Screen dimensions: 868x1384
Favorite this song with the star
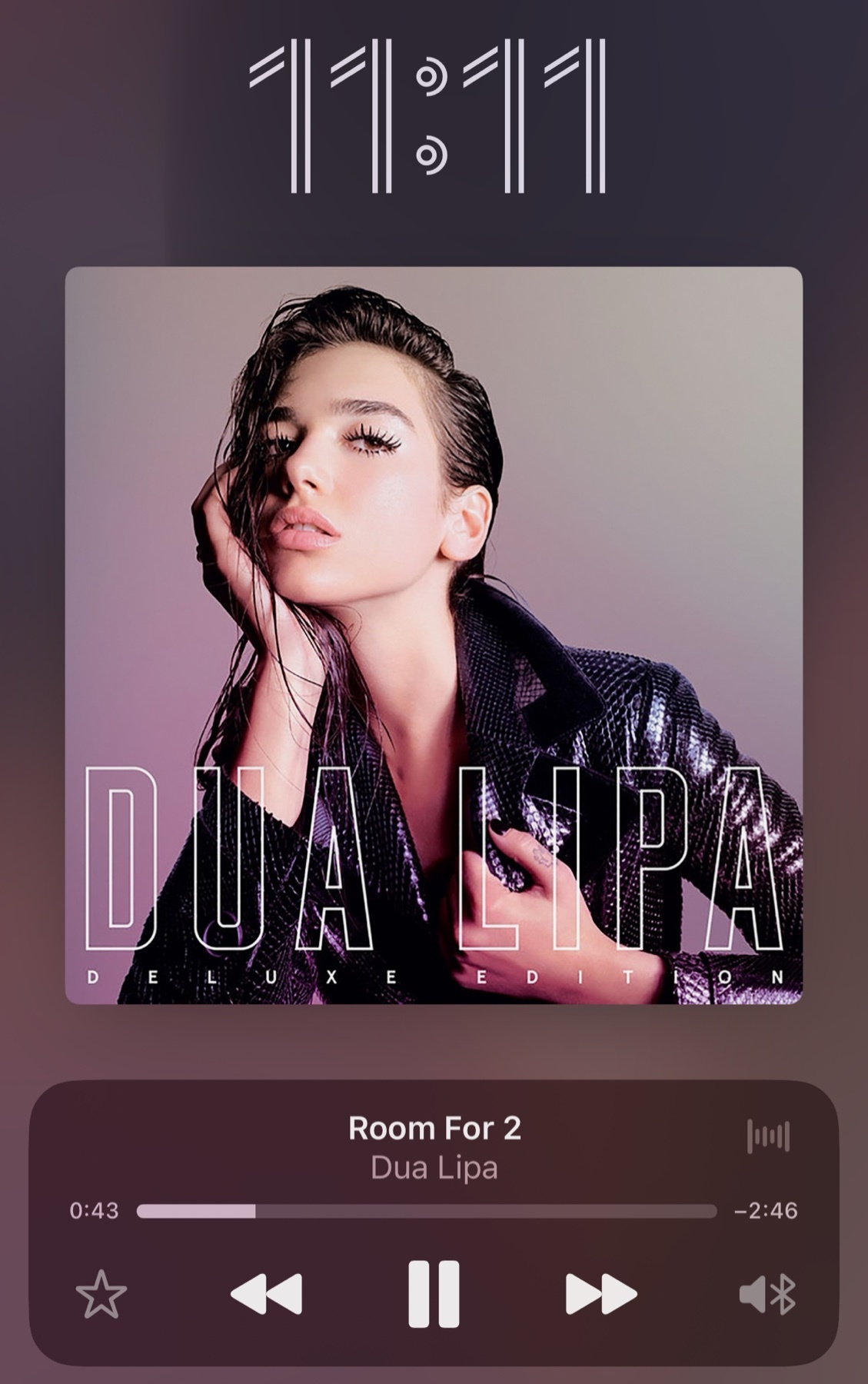click(101, 1295)
